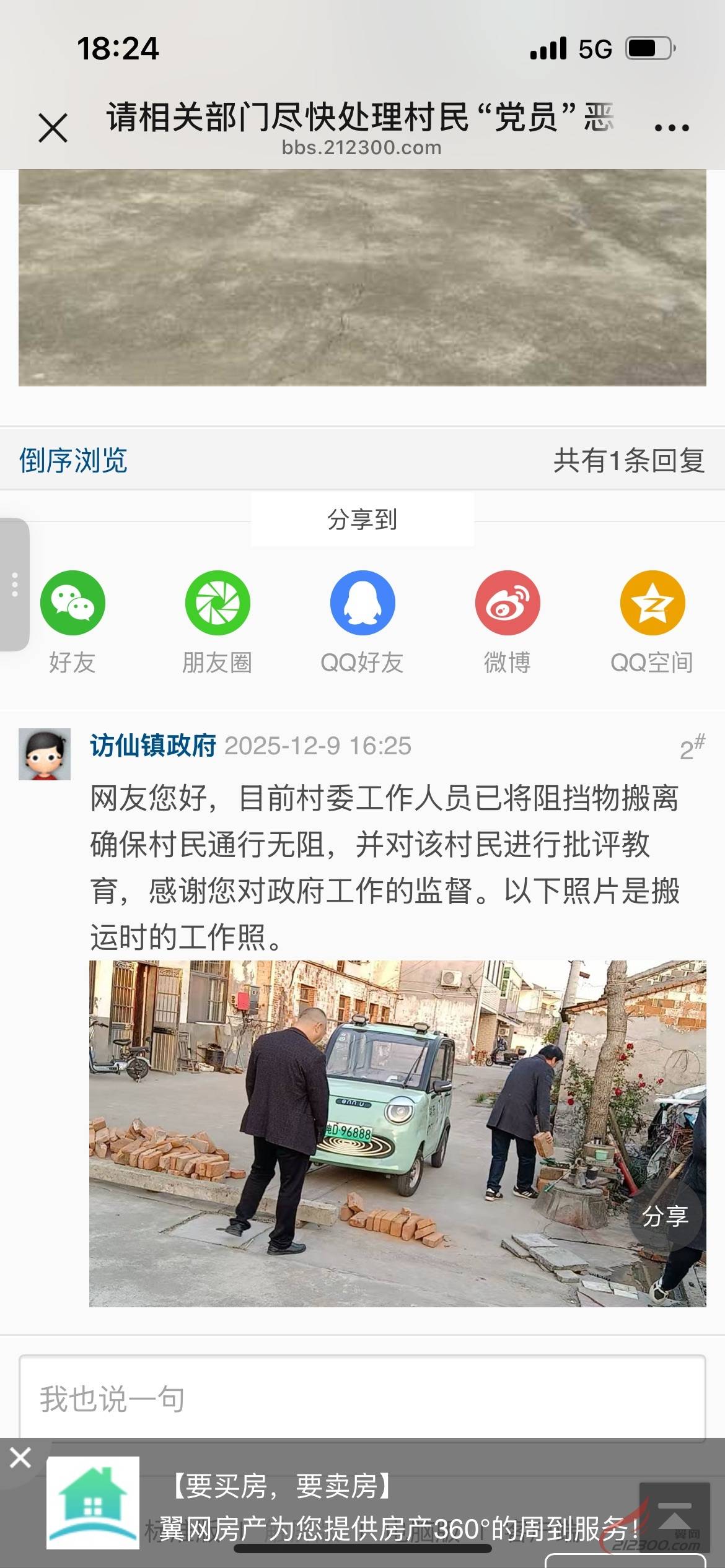Viewport: 725px width, 1568px height.
Task: Tap the floating 分享 share button
Action: pos(666,1216)
